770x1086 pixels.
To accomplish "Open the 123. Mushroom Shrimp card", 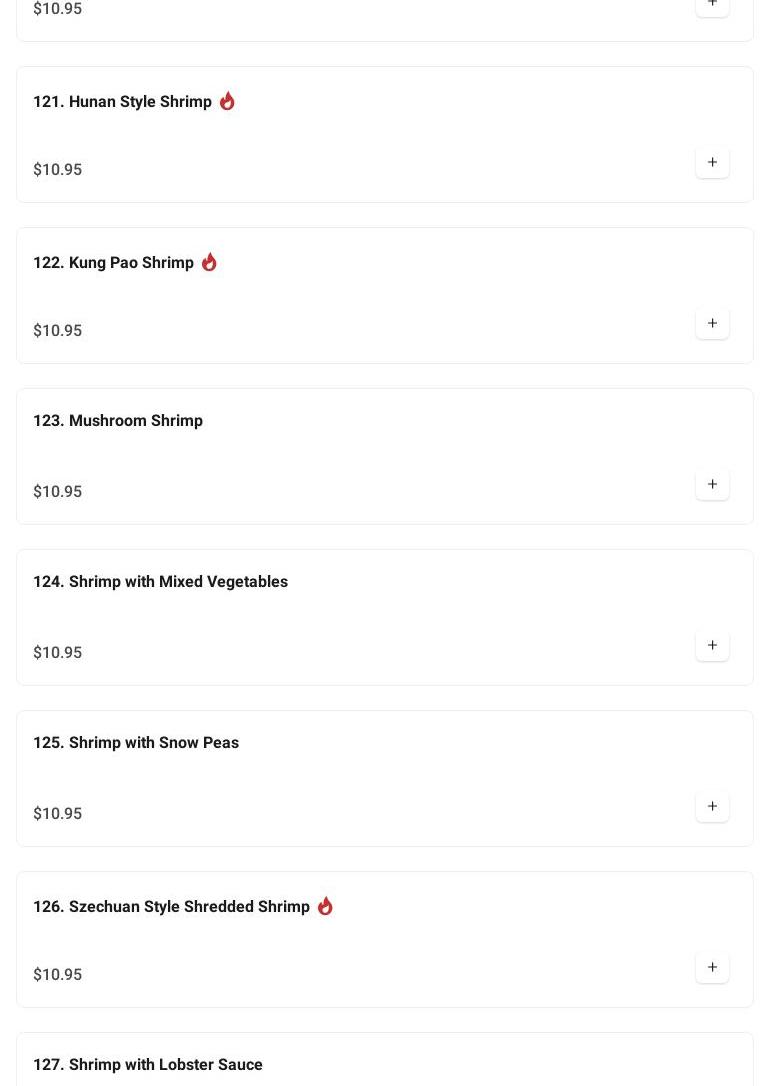I will point(118,421).
